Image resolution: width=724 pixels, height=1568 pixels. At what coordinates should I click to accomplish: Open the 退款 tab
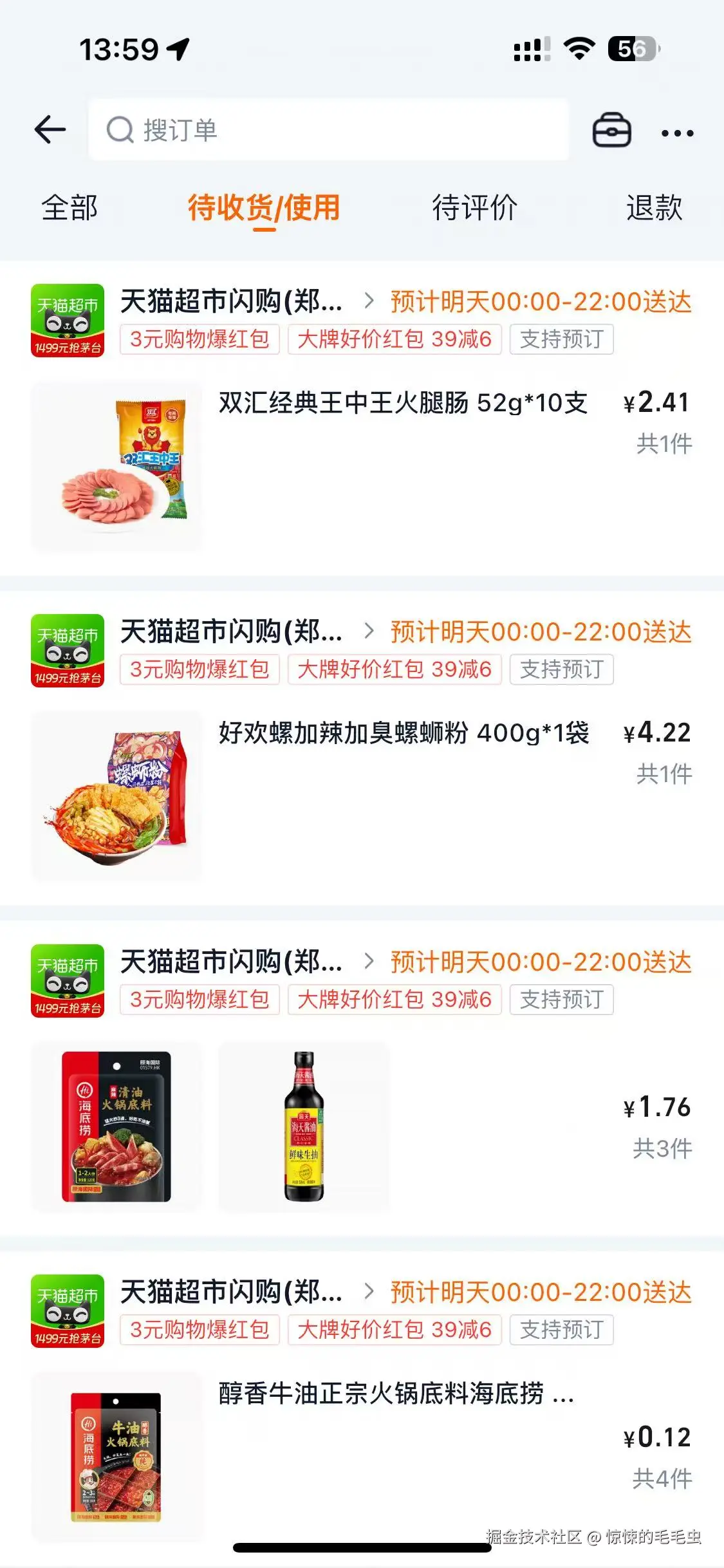[x=654, y=207]
